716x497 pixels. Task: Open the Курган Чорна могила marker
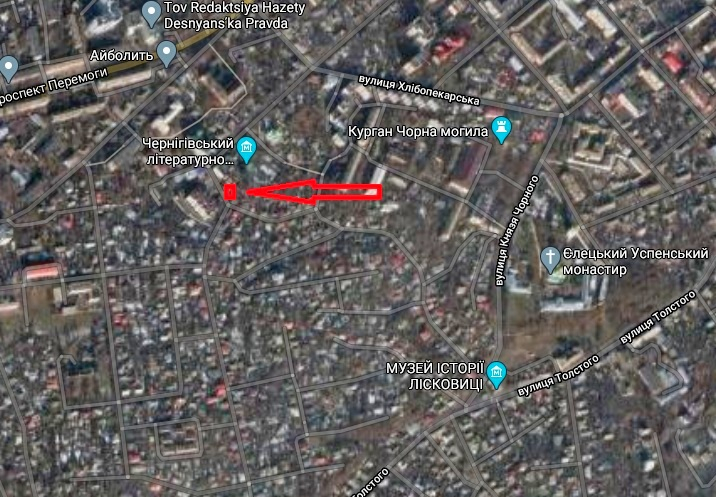pyautogui.click(x=502, y=128)
